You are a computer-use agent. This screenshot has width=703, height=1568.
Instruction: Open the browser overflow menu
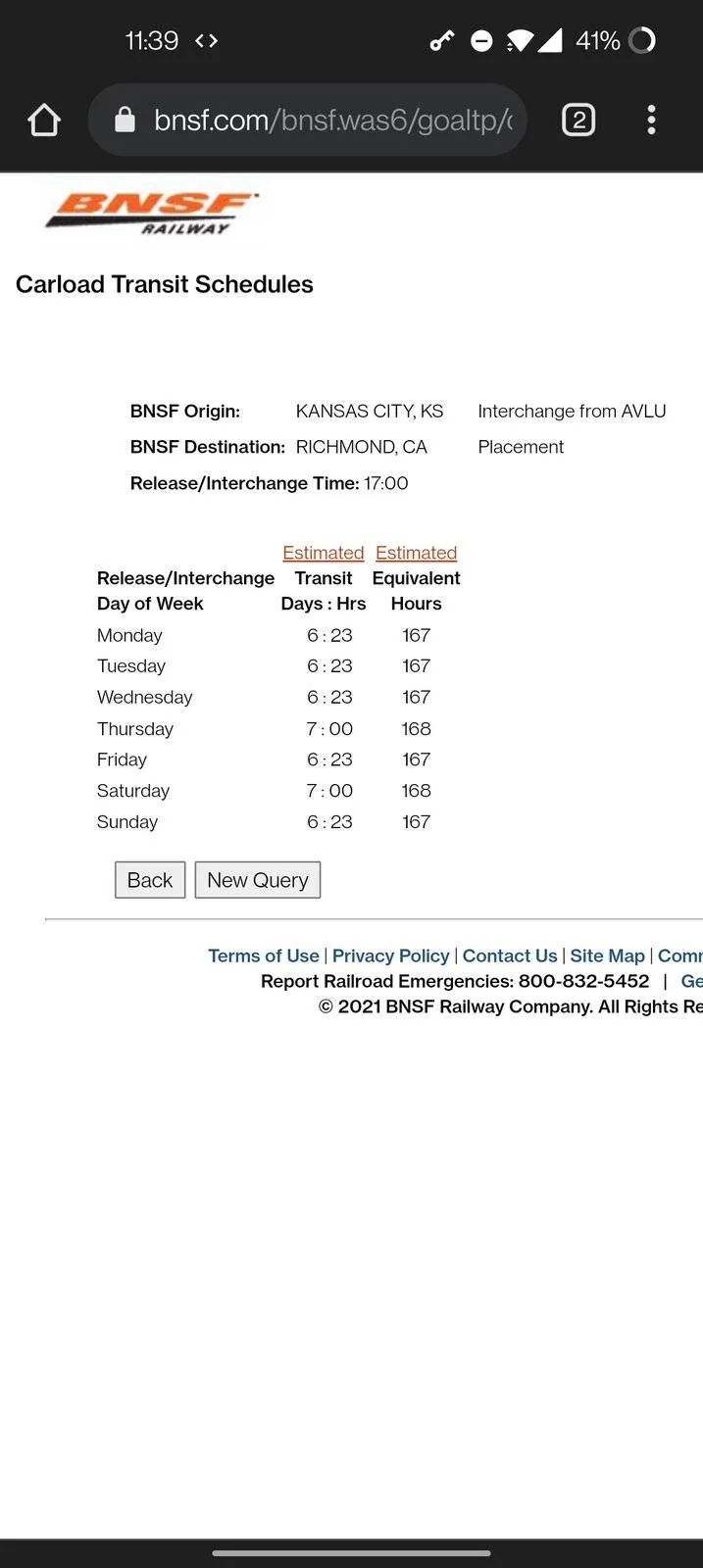click(x=651, y=121)
